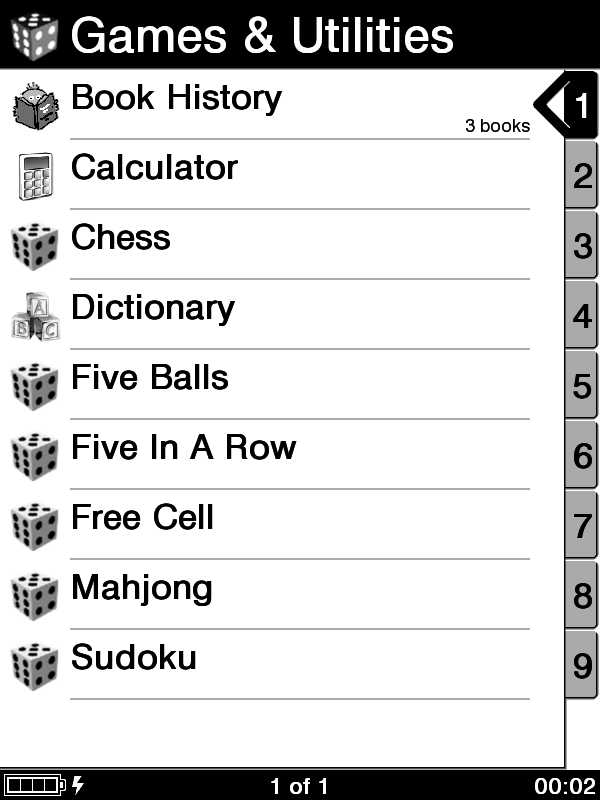
Task: Launch Mahjong
Action: click(142, 589)
